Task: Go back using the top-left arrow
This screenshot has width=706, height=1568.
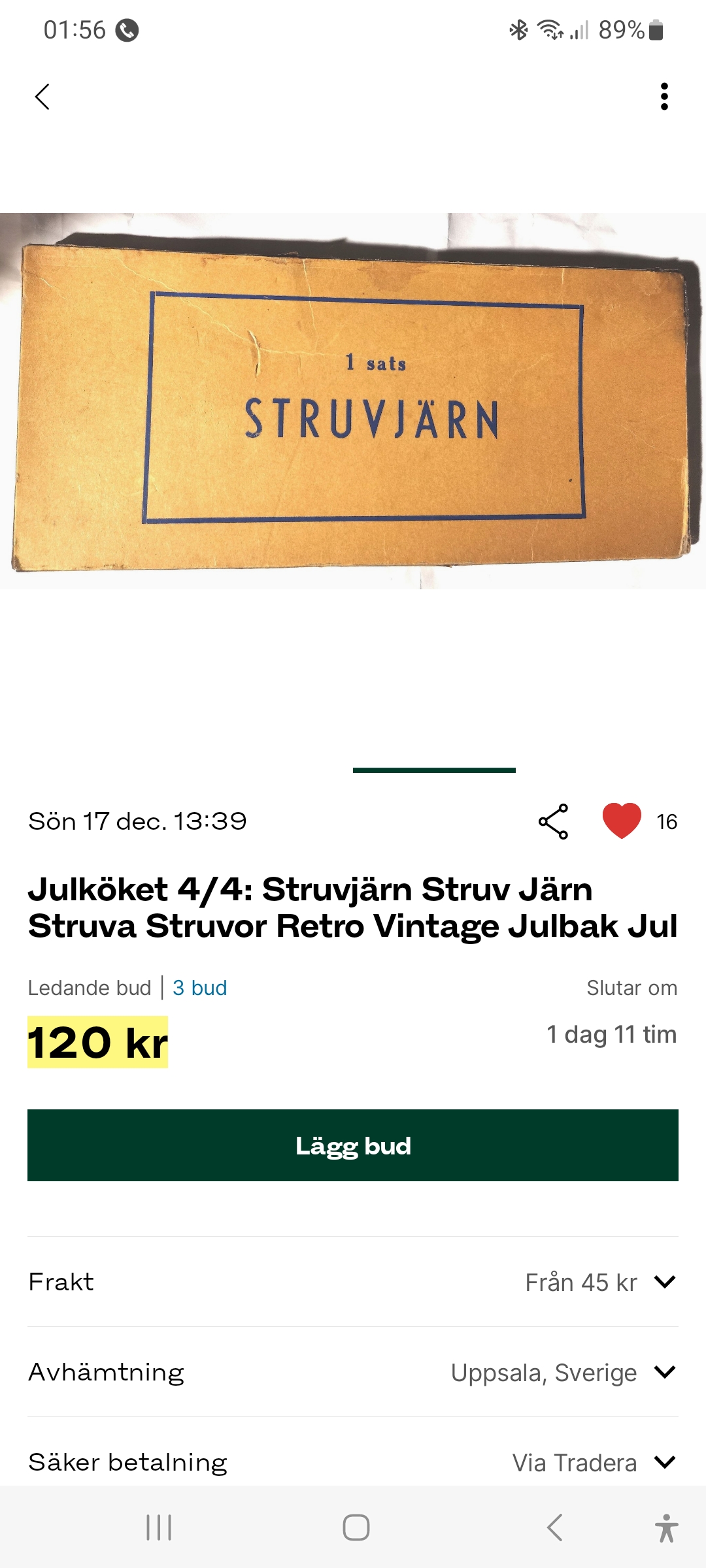Action: tap(42, 97)
